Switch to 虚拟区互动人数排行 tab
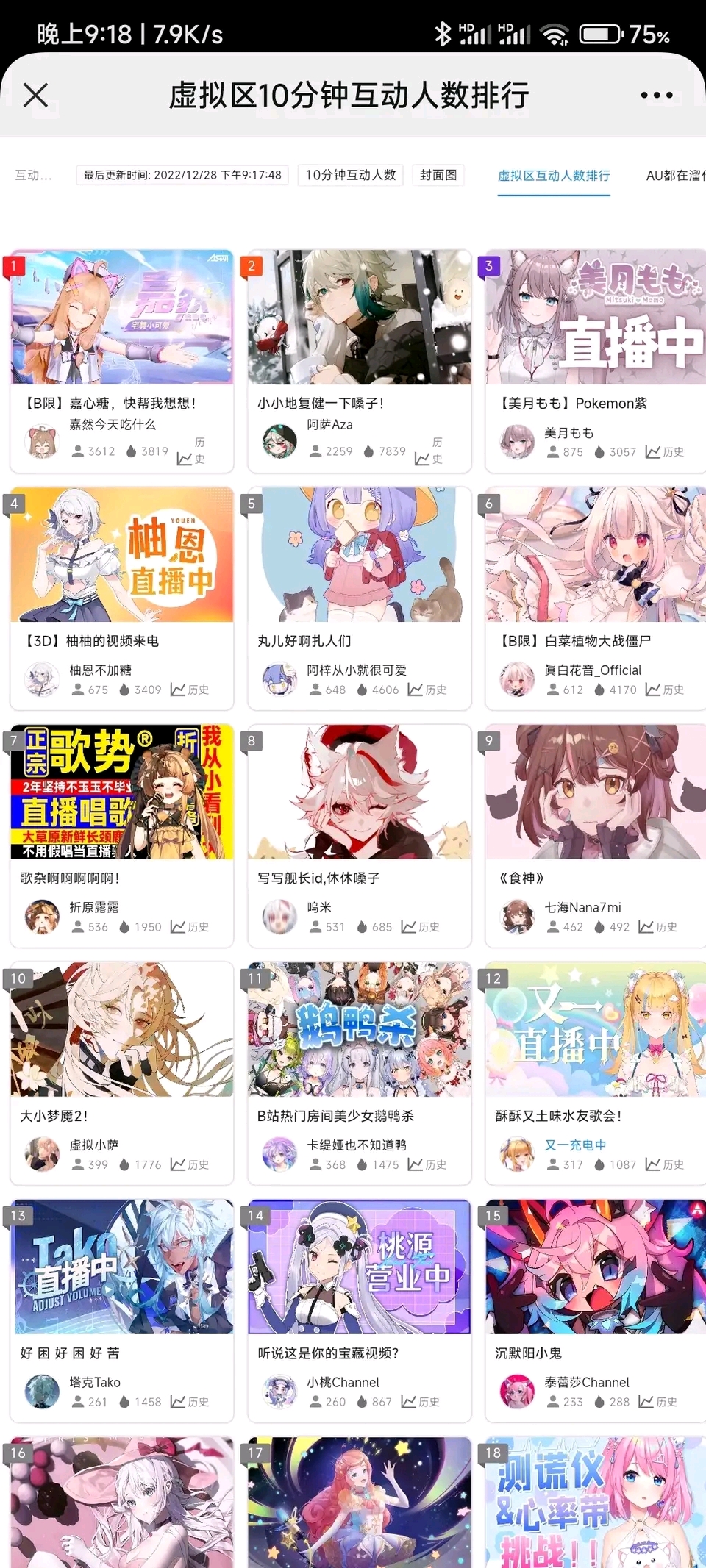This screenshot has width=706, height=1568. pyautogui.click(x=554, y=176)
